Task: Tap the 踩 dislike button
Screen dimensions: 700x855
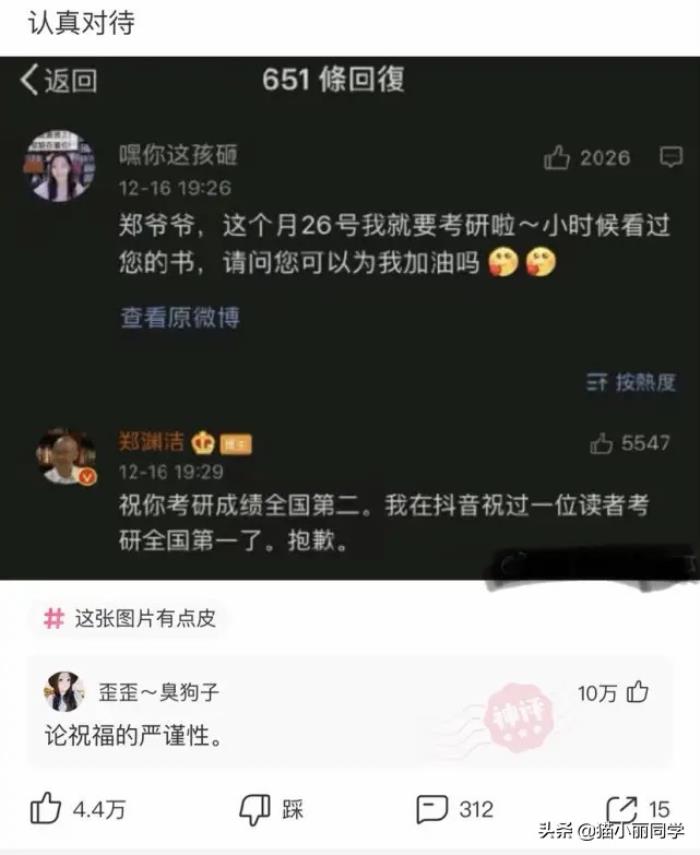Action: (256, 808)
